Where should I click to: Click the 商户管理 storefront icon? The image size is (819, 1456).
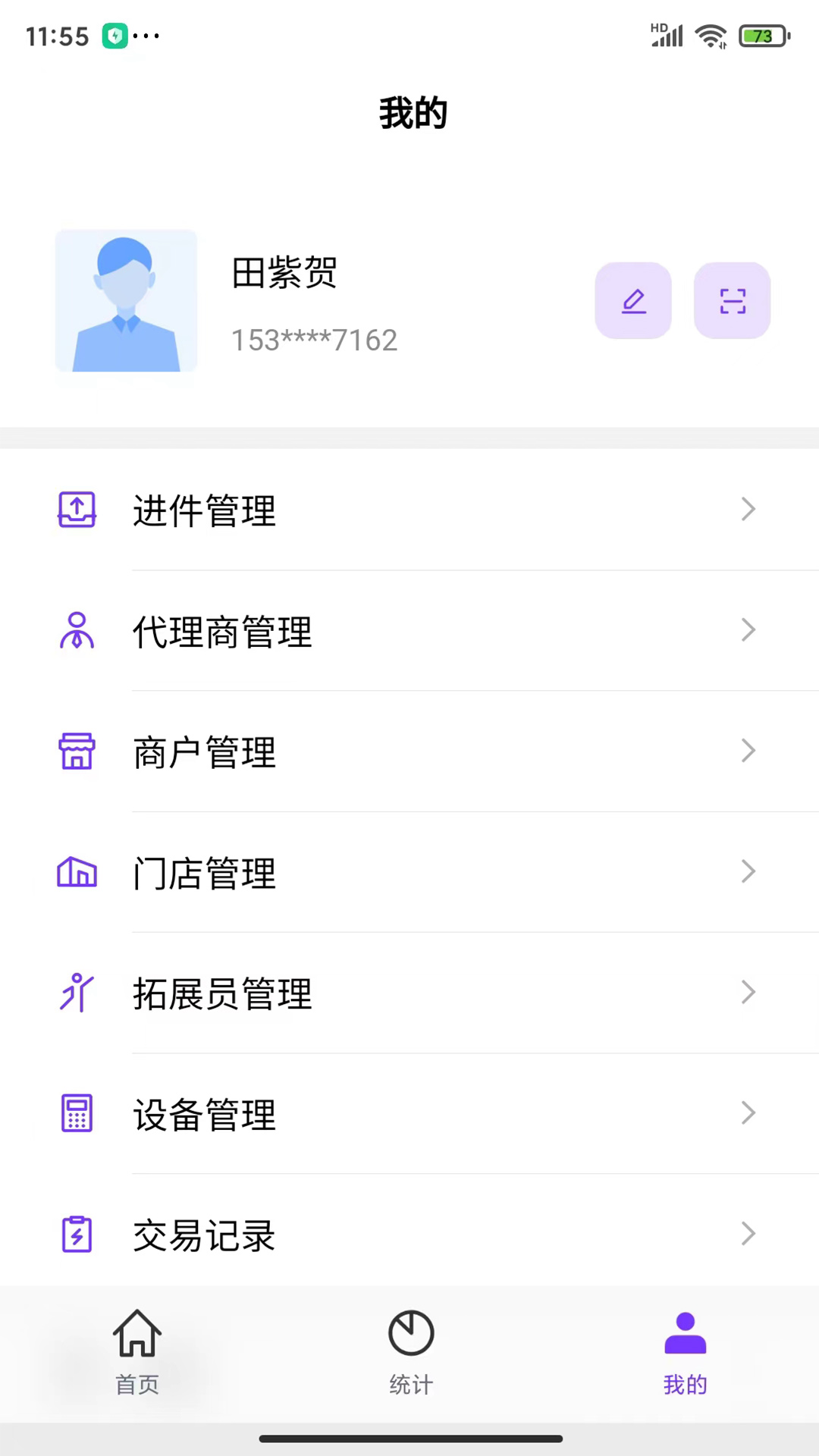[x=76, y=751]
